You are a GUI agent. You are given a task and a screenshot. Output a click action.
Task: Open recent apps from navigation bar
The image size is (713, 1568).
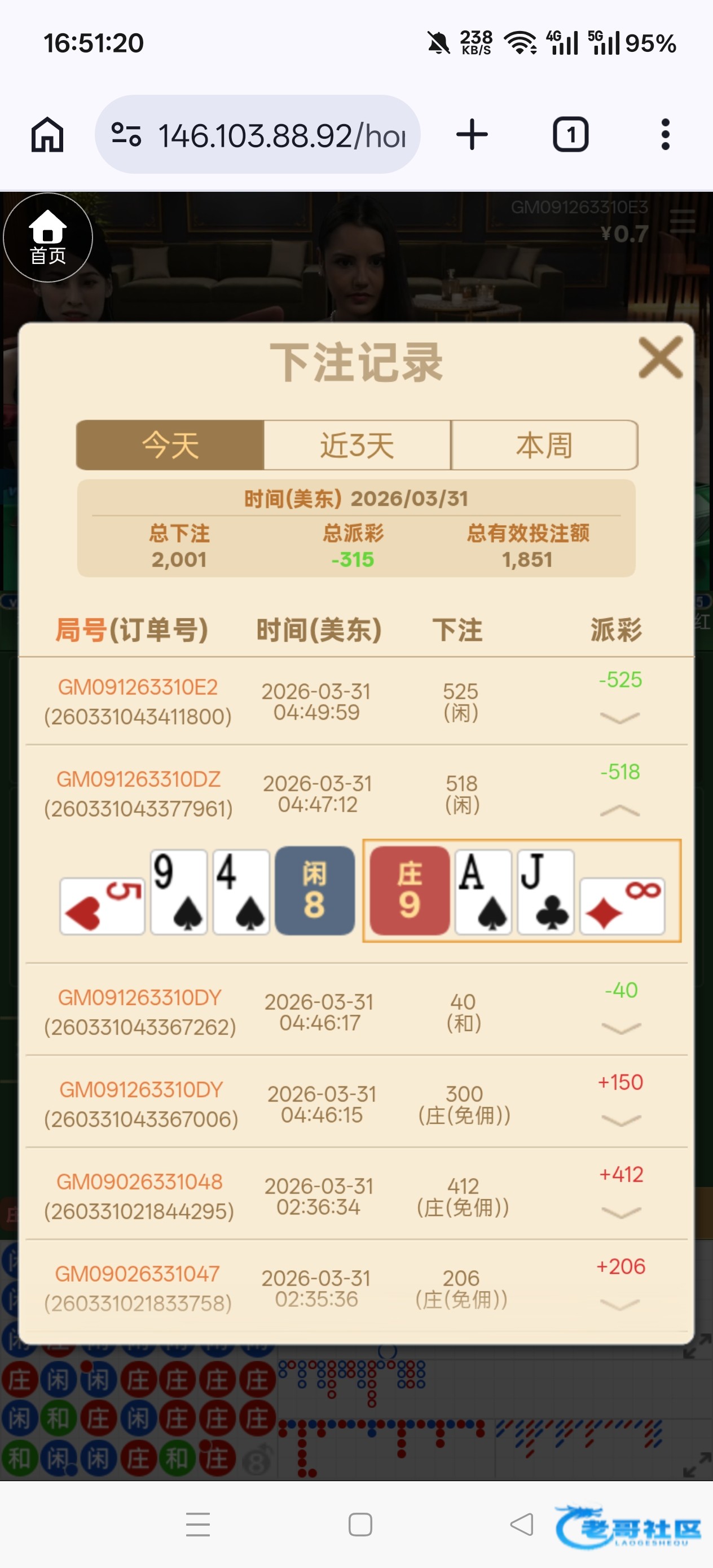tap(198, 1524)
